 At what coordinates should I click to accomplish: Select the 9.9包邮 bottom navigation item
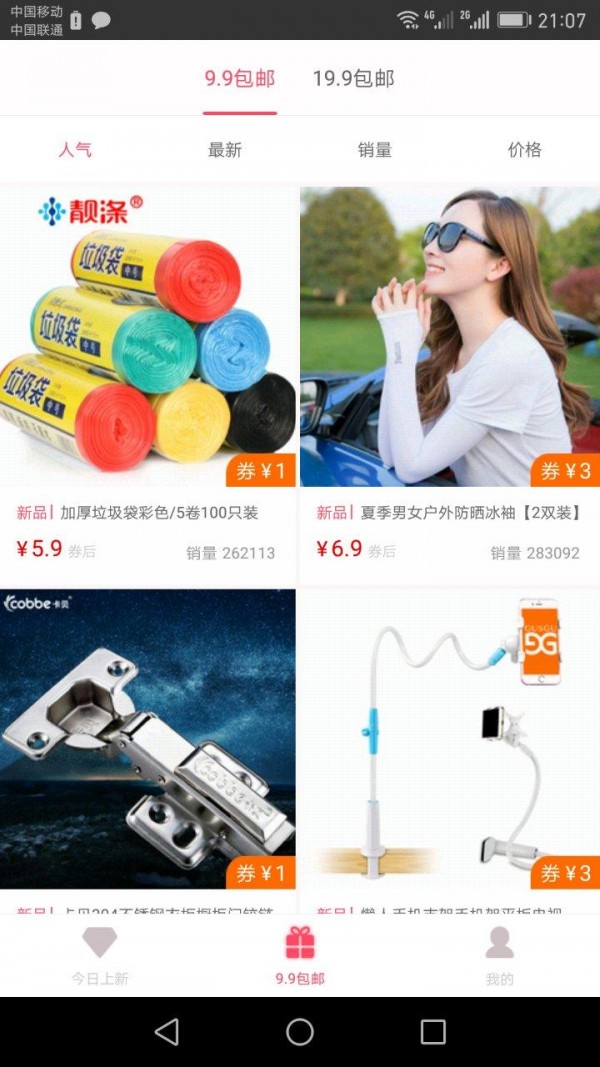(300, 957)
